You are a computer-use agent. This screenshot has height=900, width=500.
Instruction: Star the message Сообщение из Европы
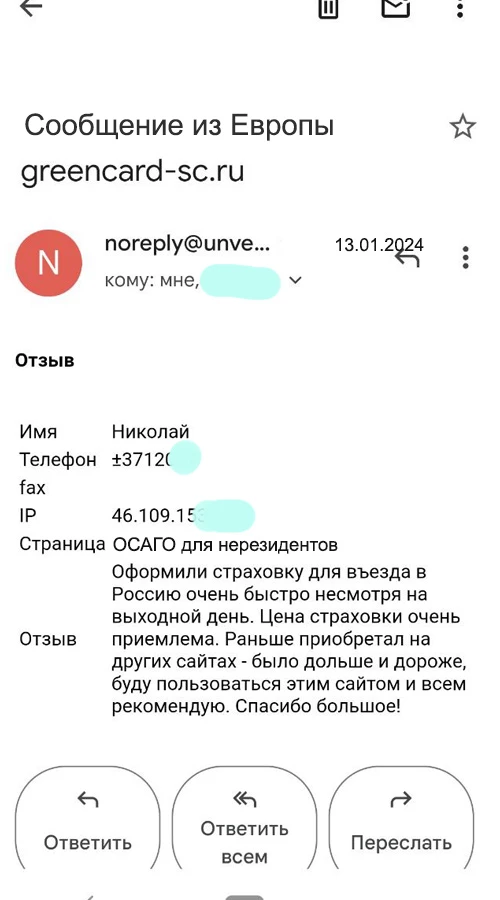coord(463,126)
